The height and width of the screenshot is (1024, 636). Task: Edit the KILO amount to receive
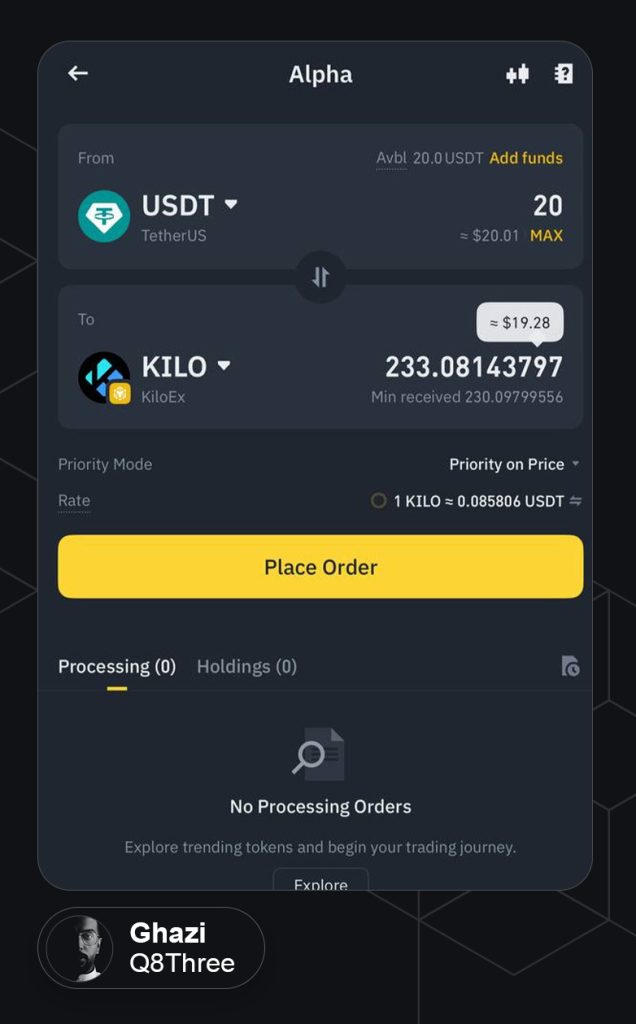pyautogui.click(x=474, y=367)
